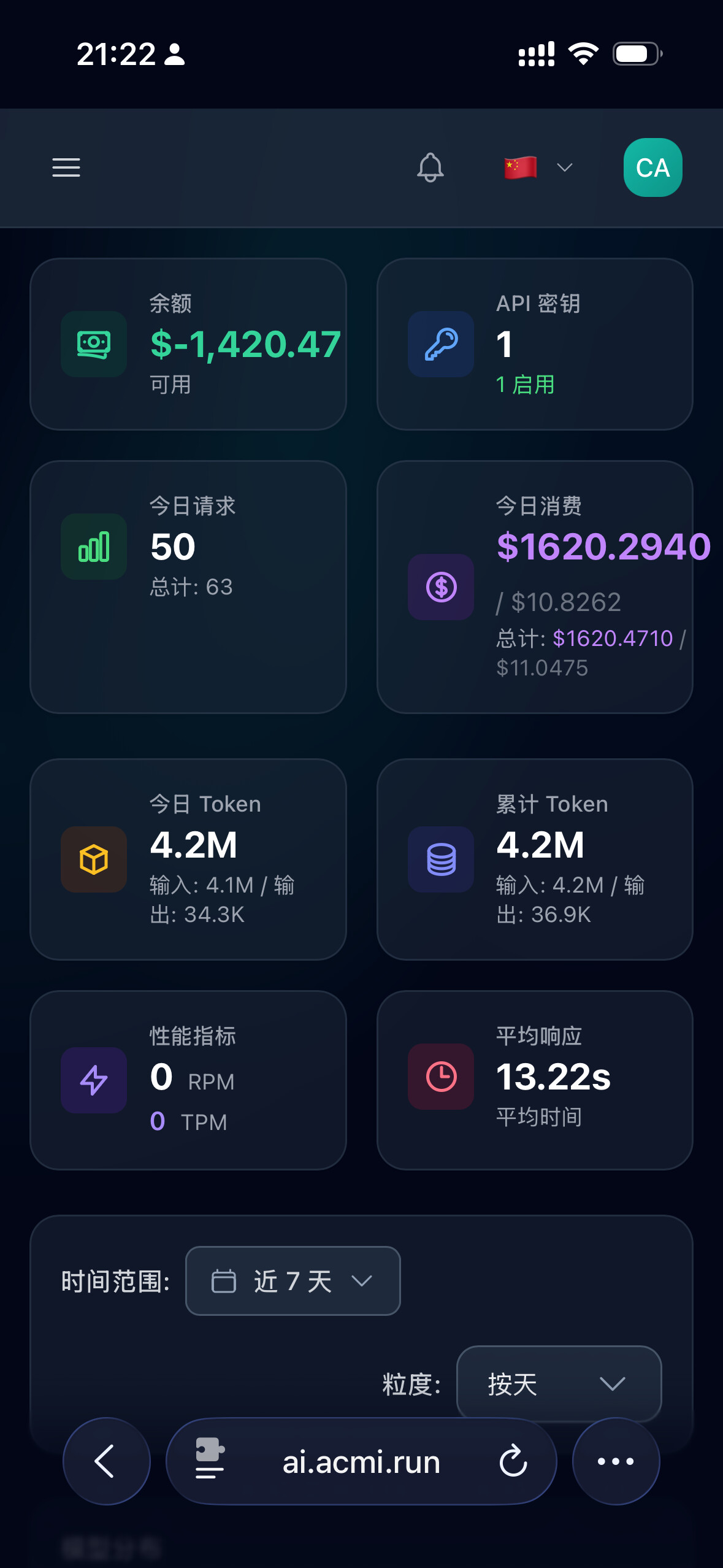Go back in the browser
The width and height of the screenshot is (723, 1568).
tap(107, 1461)
